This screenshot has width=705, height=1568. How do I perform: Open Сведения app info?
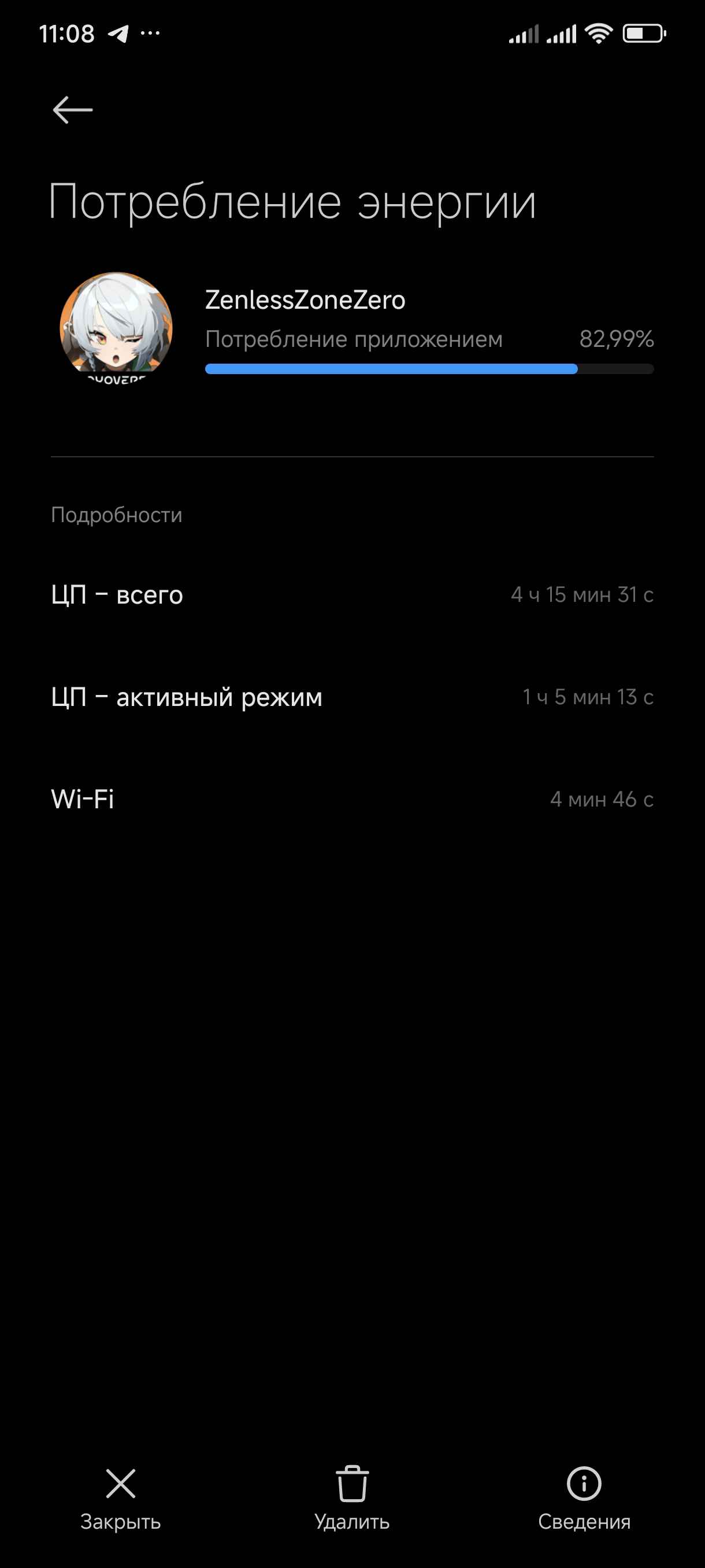coord(584,1499)
